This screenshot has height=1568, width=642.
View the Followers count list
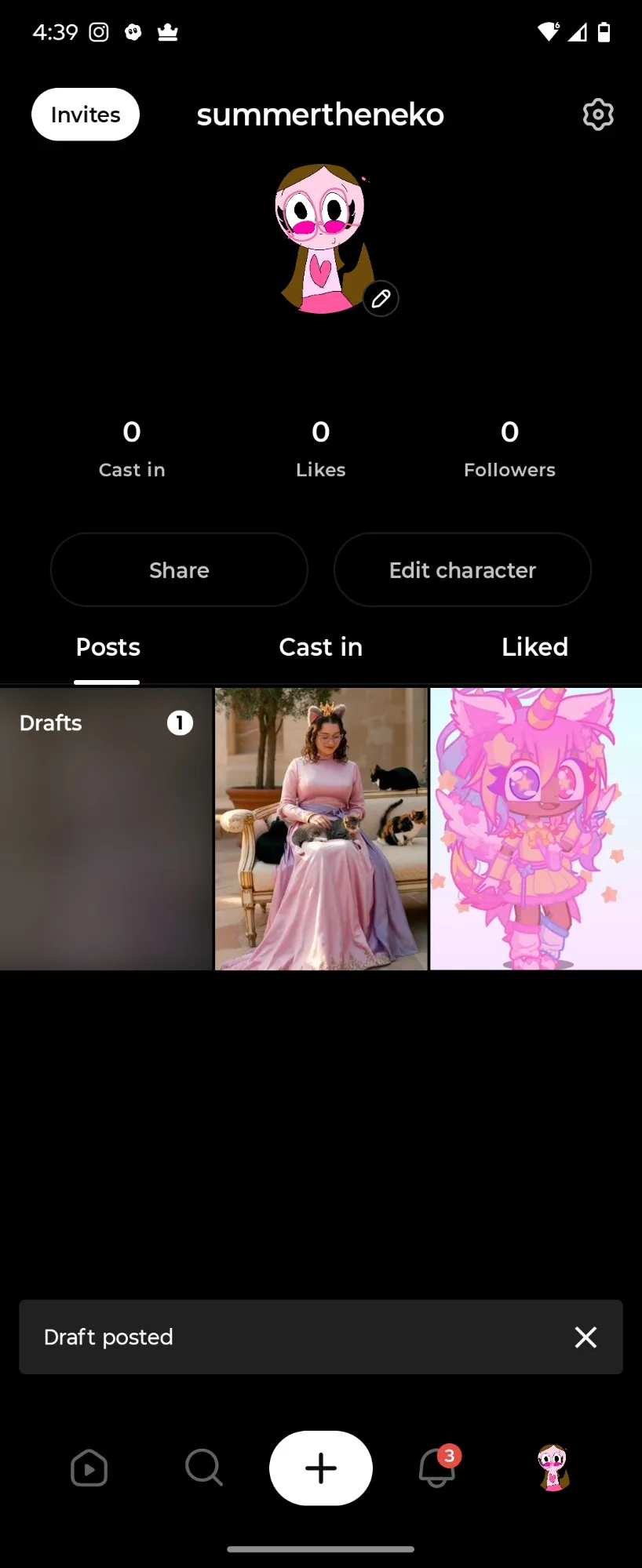pyautogui.click(x=509, y=449)
